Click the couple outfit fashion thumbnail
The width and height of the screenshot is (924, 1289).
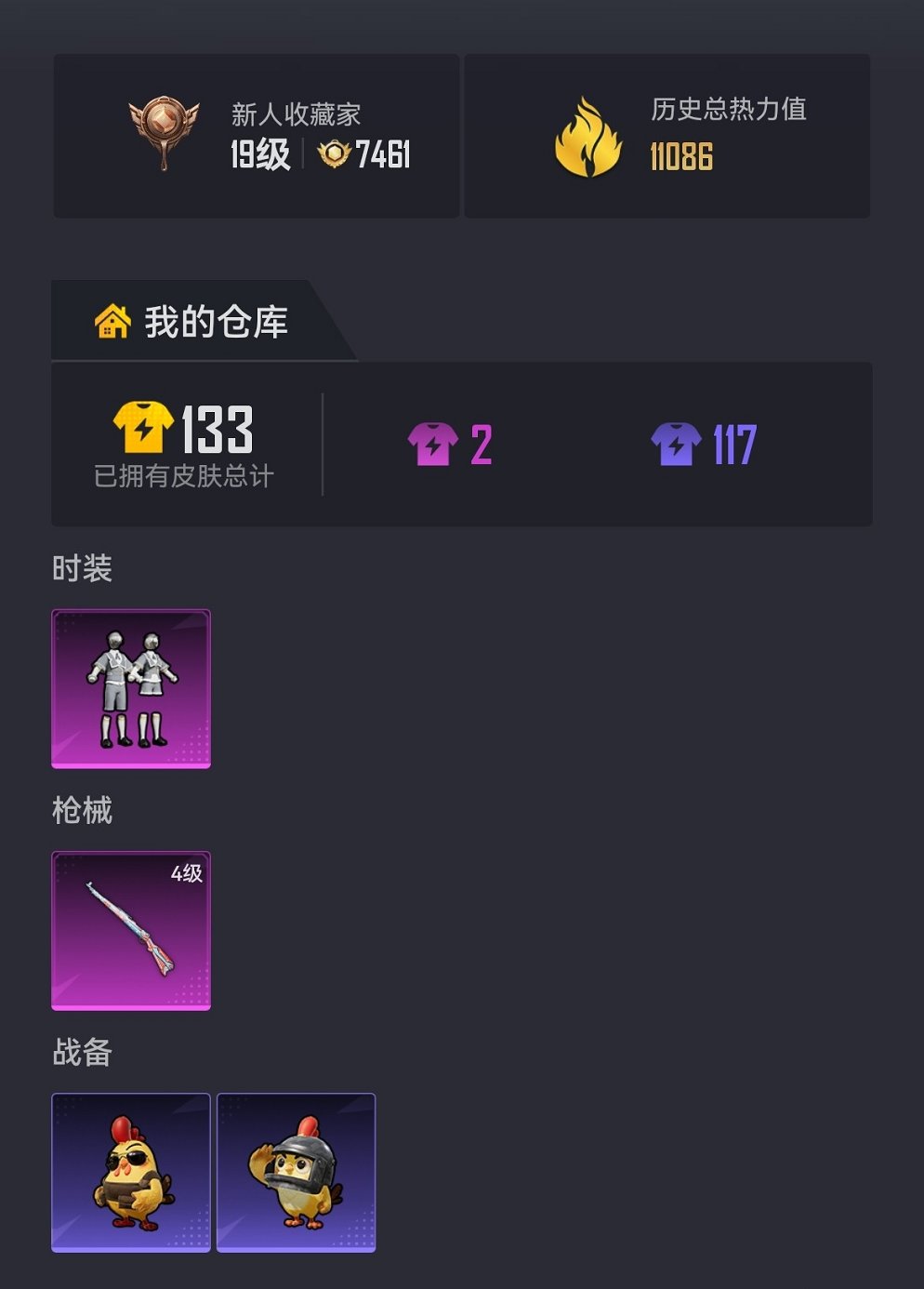(130, 688)
